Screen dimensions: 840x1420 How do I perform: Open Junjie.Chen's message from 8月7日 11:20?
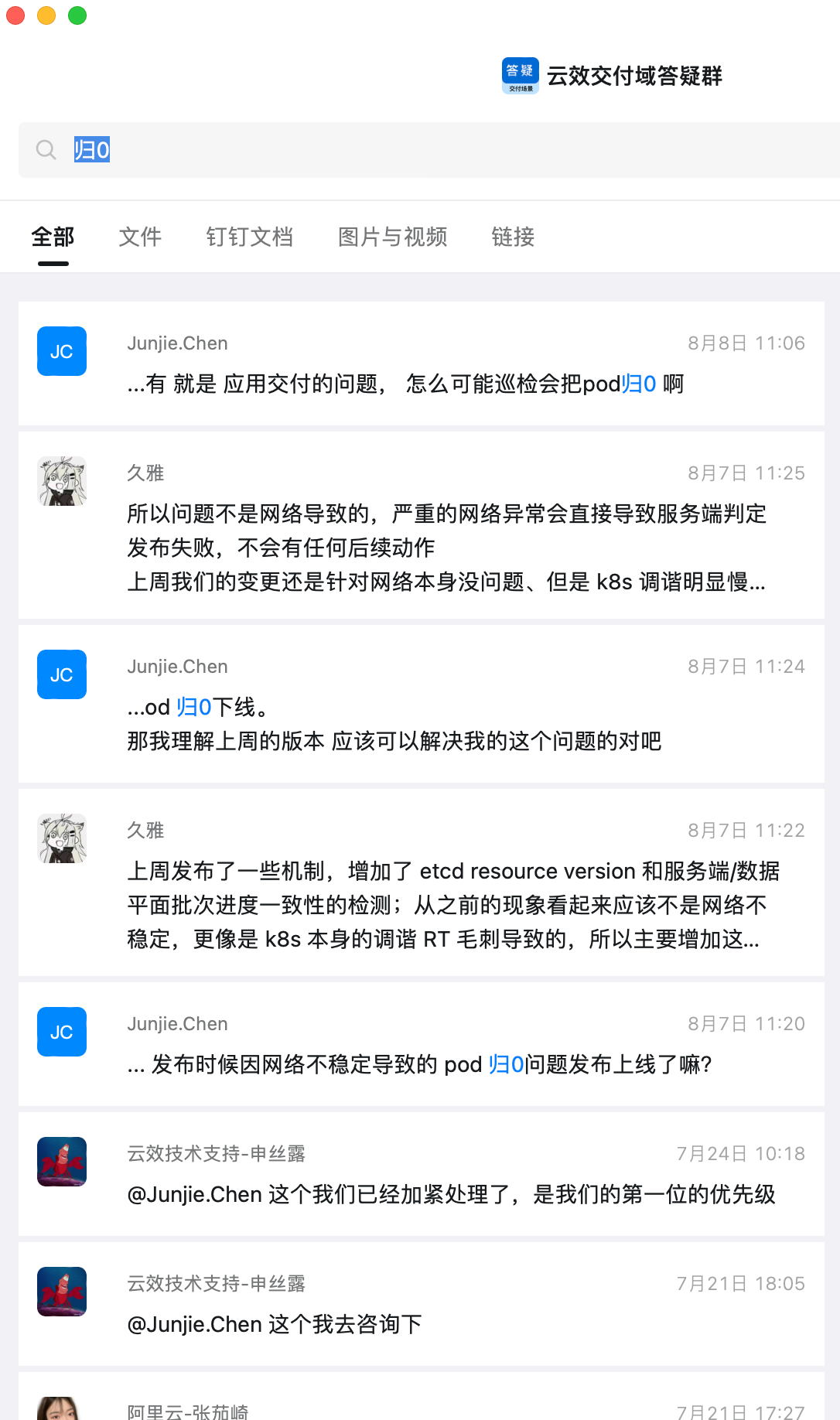tap(421, 1044)
